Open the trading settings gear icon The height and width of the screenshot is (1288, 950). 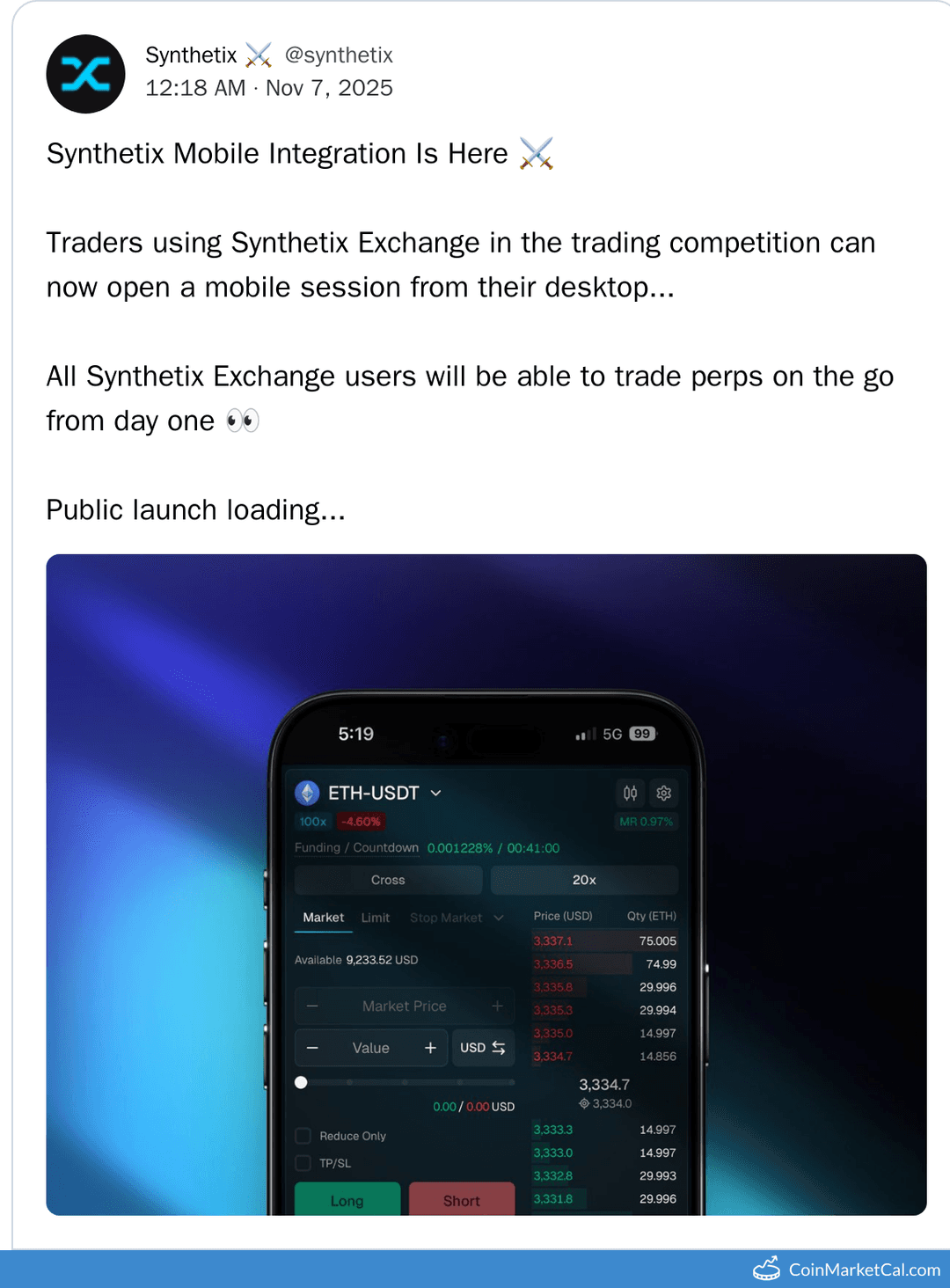tap(663, 793)
